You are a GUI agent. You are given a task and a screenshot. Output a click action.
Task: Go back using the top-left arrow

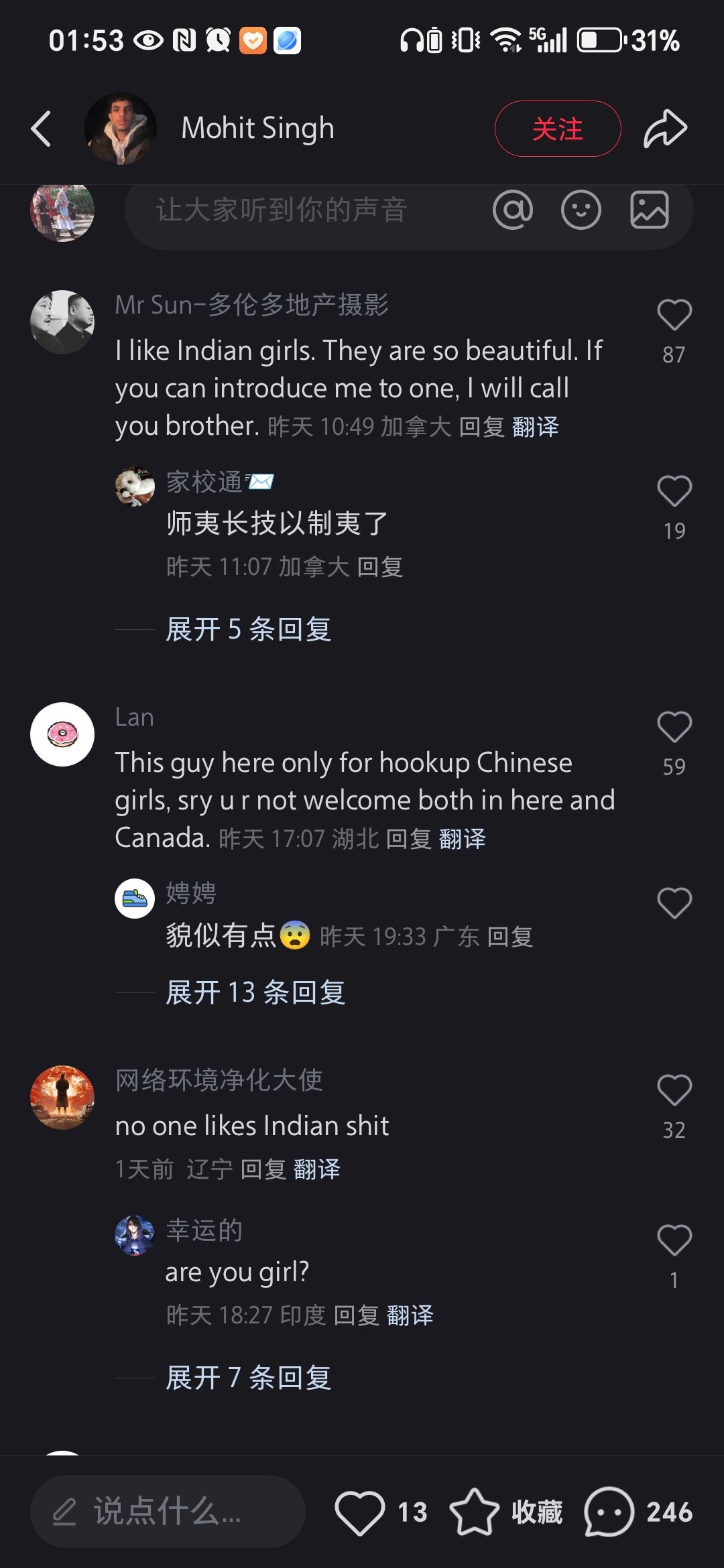[x=41, y=129]
